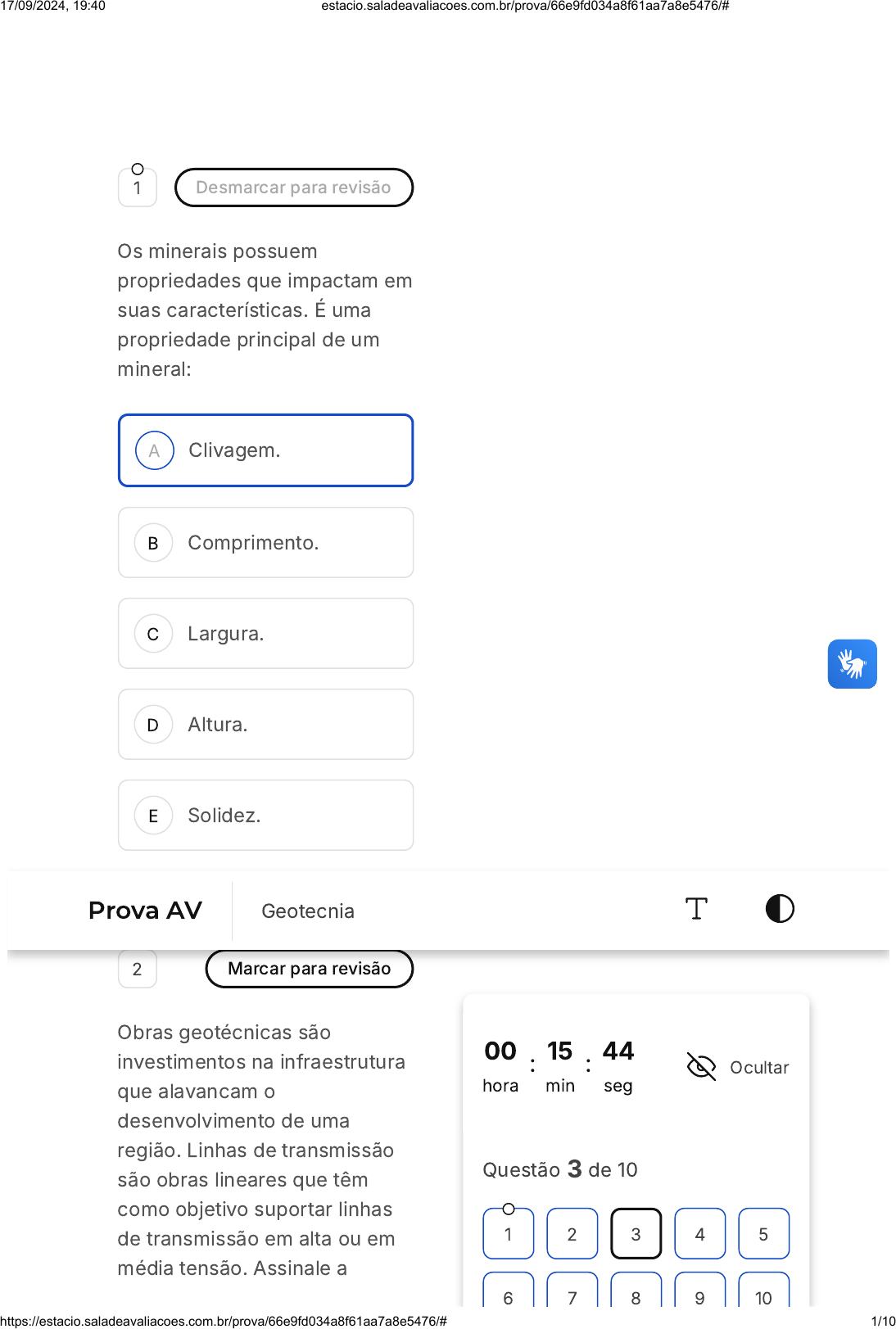Jump to question 5

(763, 1234)
